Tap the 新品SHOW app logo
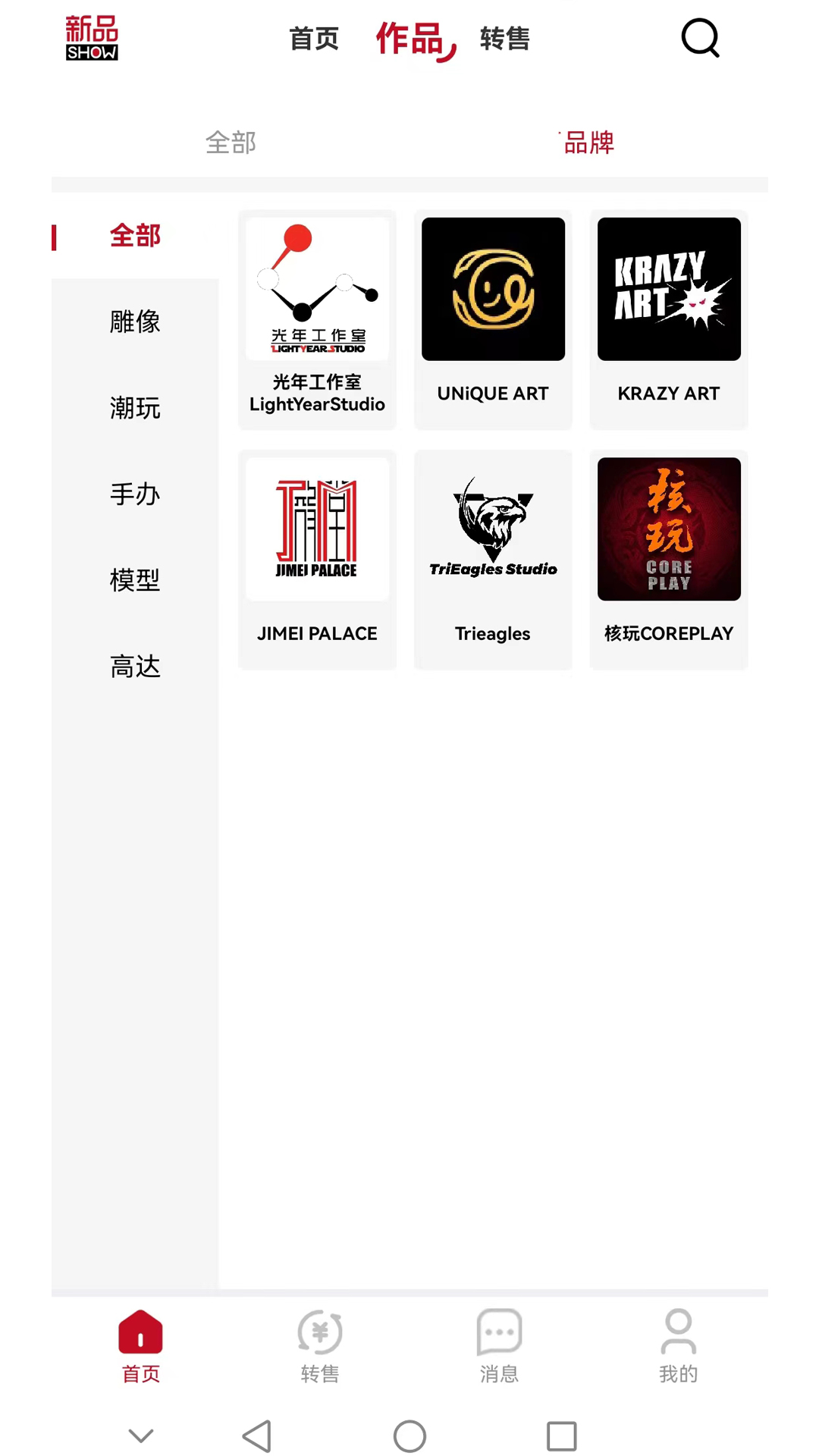 click(x=91, y=37)
